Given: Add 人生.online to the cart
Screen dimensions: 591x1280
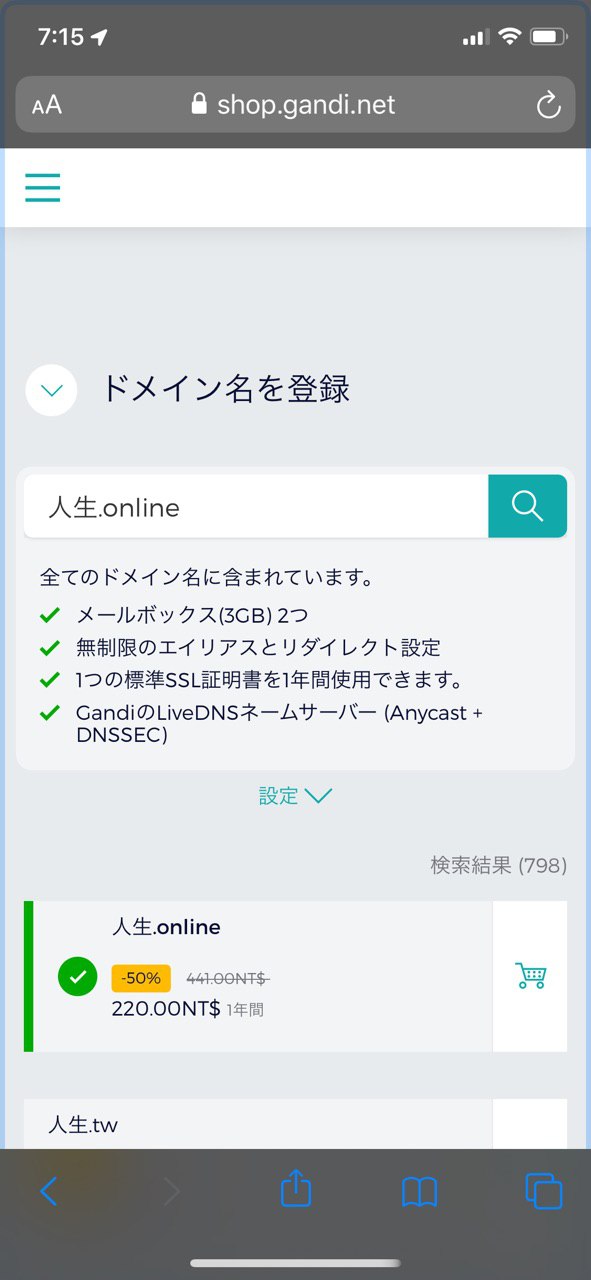Looking at the screenshot, I should click(x=530, y=976).
